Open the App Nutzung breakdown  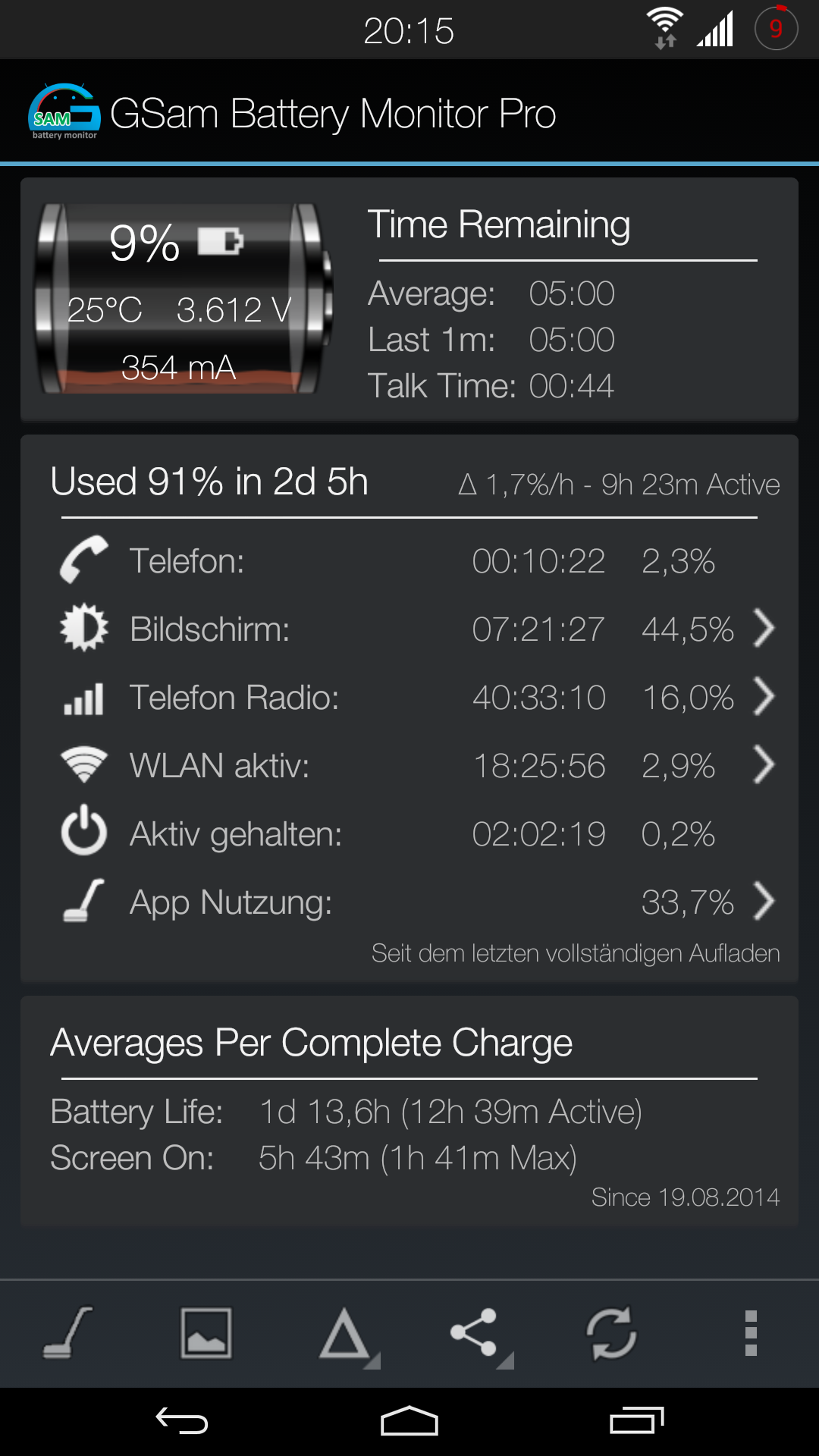coord(417,902)
